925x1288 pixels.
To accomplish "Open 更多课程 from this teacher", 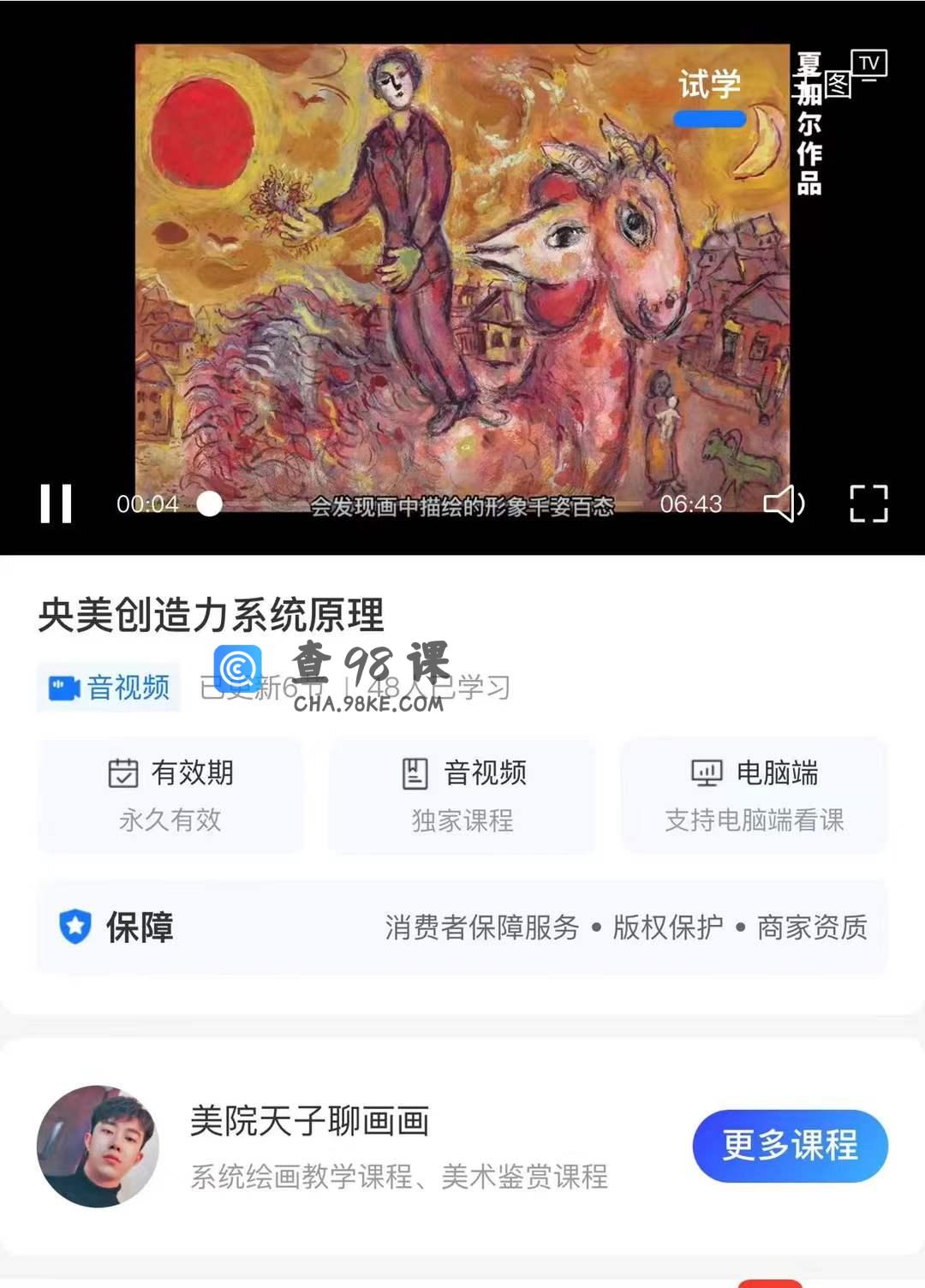I will (x=790, y=1146).
